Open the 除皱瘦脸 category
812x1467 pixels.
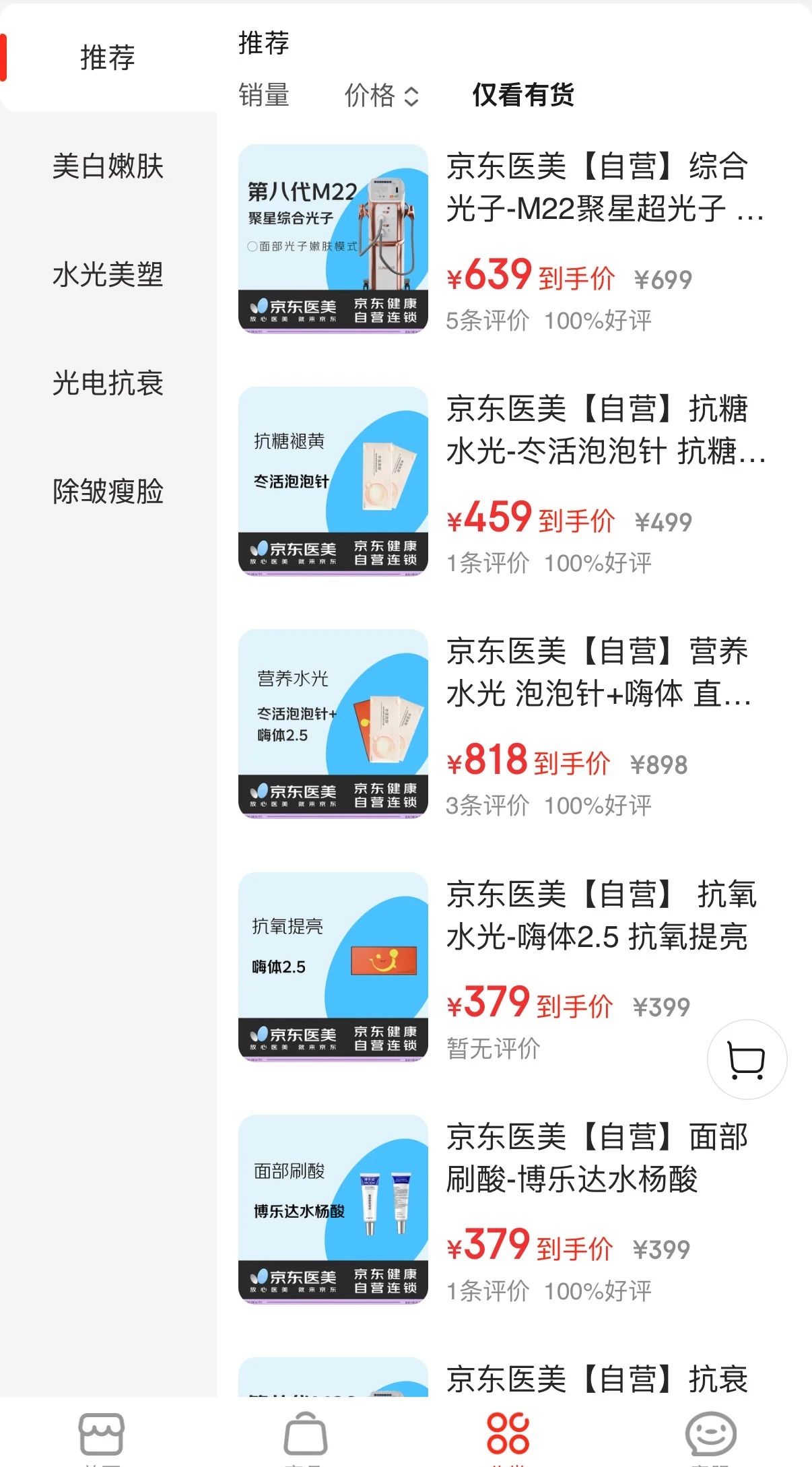tap(108, 492)
